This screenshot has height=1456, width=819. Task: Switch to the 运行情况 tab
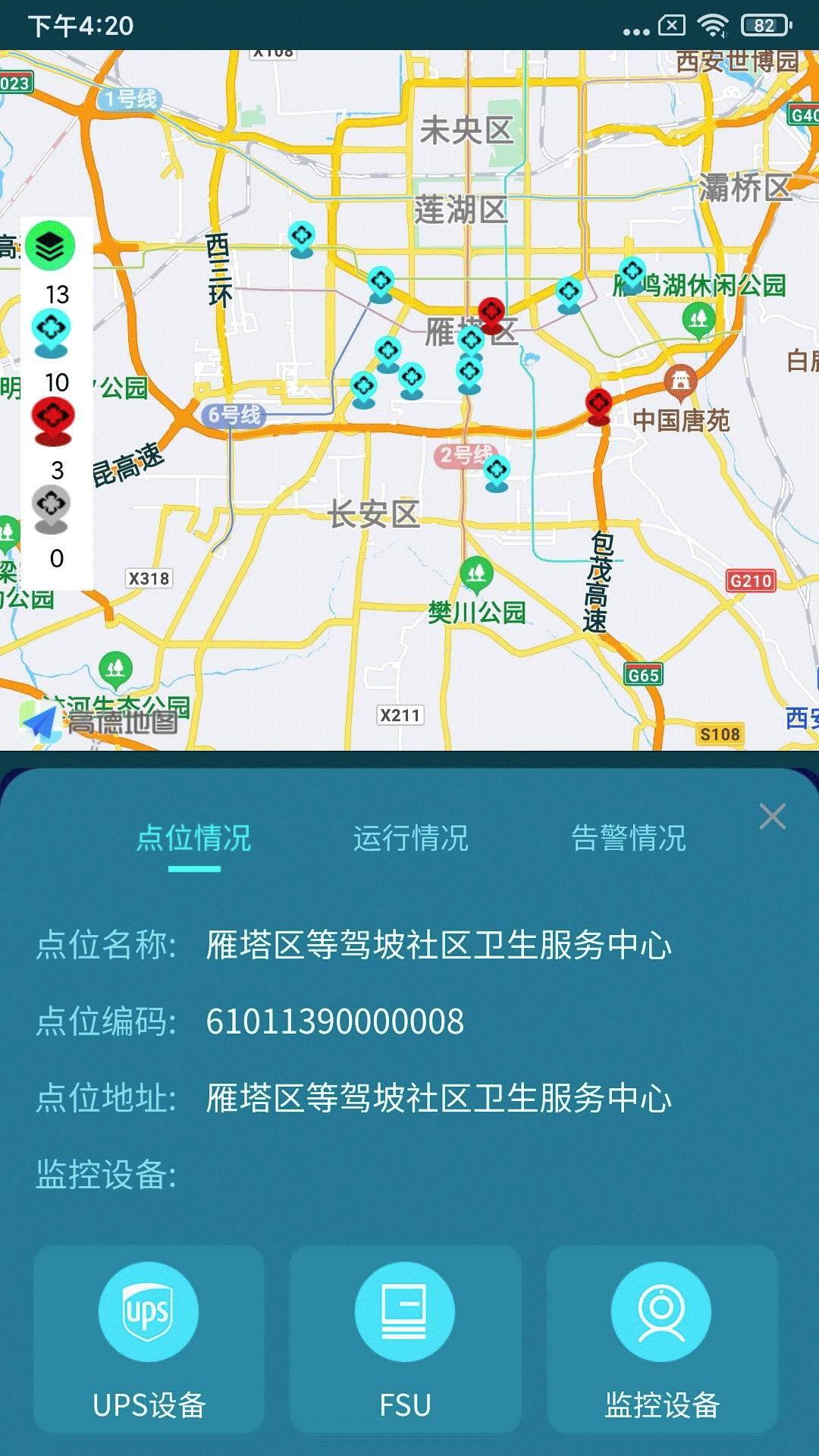click(410, 838)
